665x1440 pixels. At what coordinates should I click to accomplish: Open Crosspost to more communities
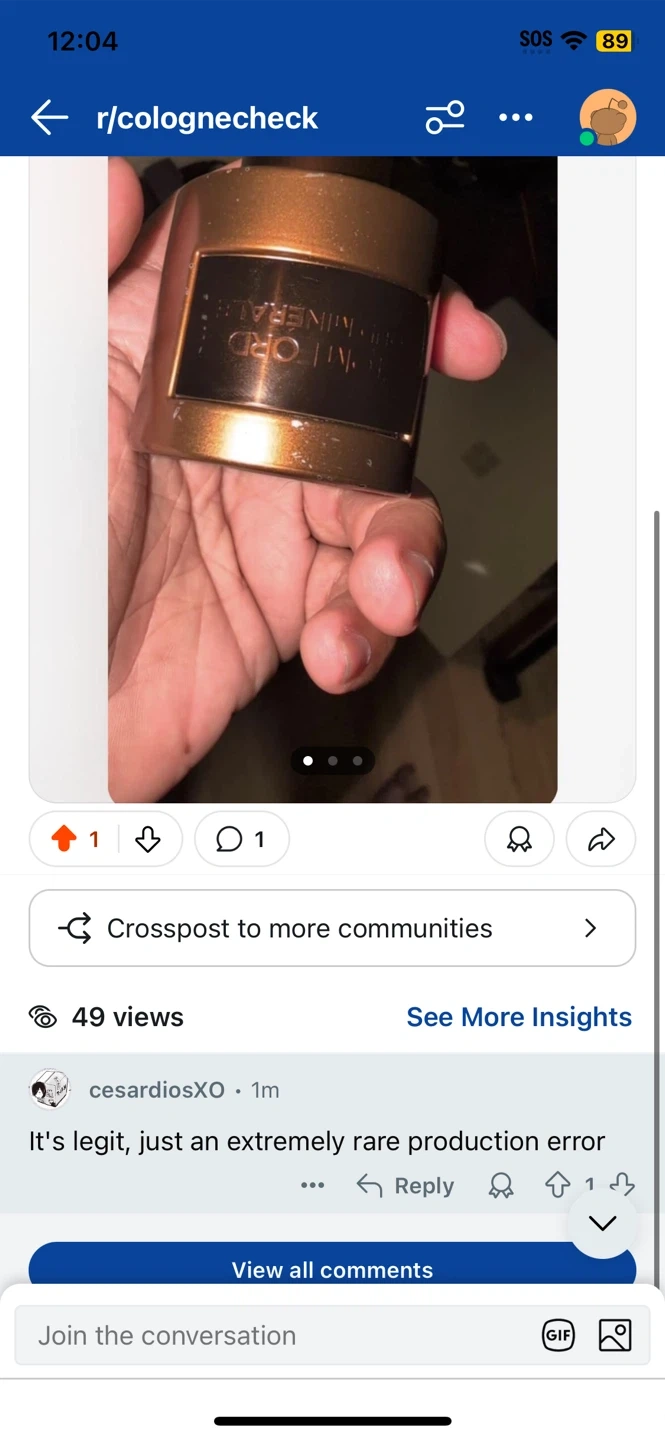pos(332,928)
